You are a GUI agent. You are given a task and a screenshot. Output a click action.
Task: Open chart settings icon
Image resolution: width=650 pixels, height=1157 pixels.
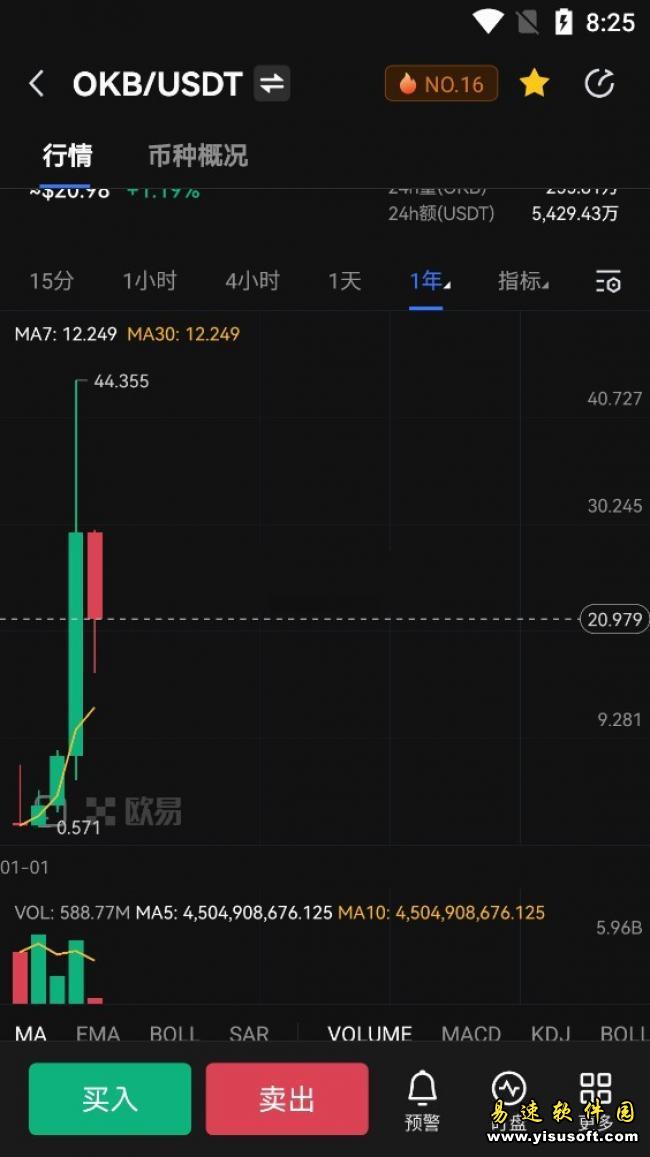(x=608, y=282)
